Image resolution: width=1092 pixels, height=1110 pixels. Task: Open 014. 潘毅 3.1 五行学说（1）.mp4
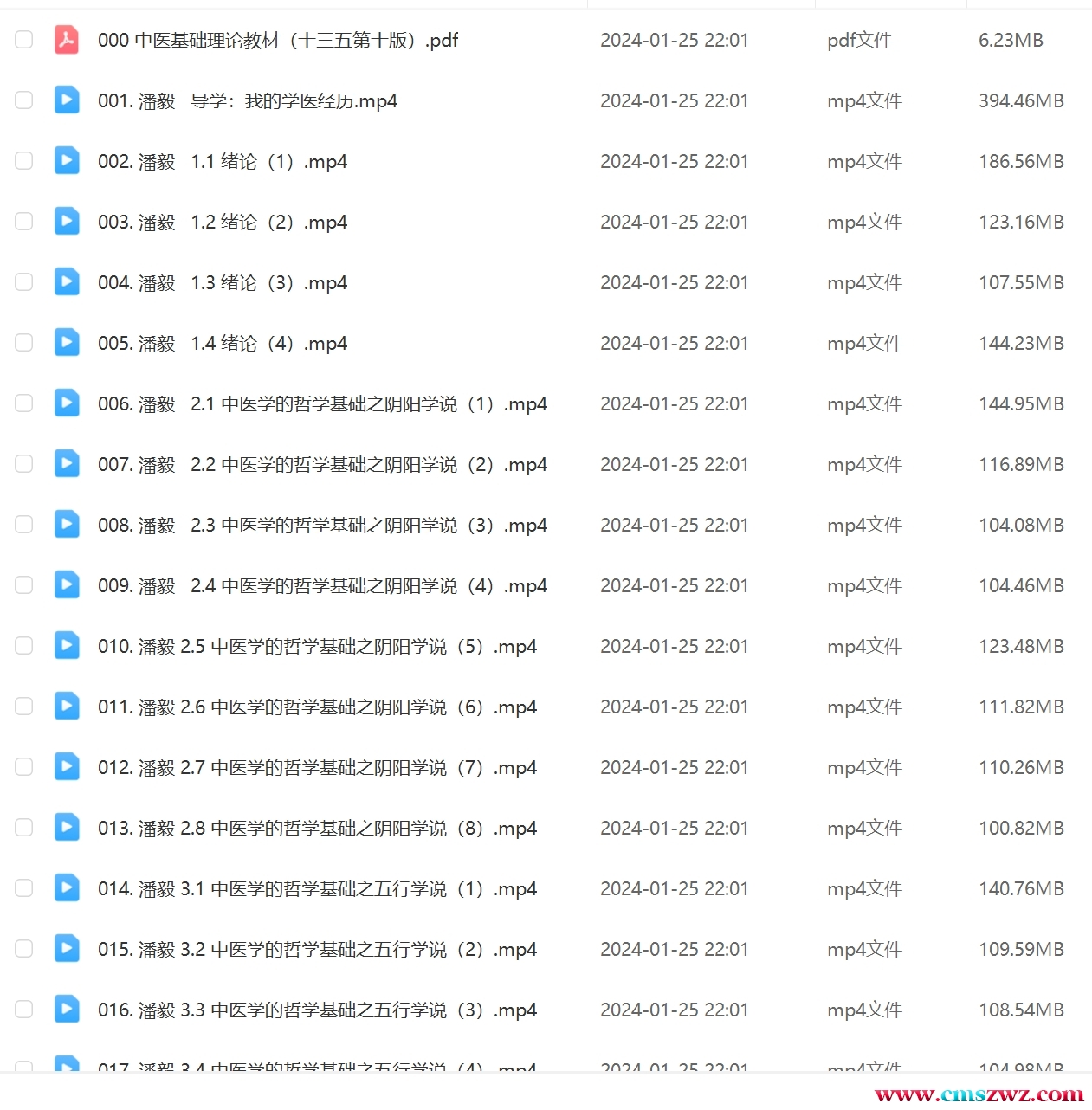click(x=317, y=889)
